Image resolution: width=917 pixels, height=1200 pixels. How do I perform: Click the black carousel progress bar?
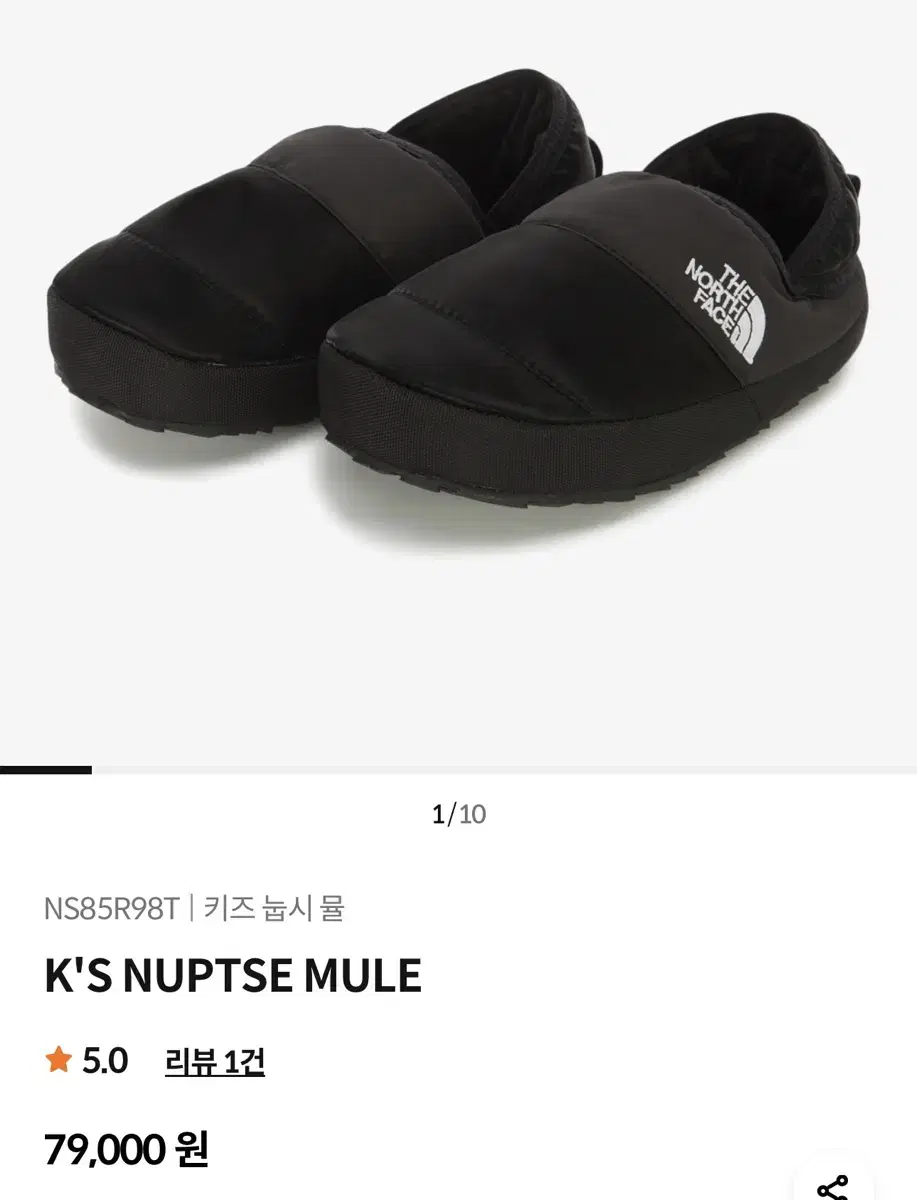point(46,768)
